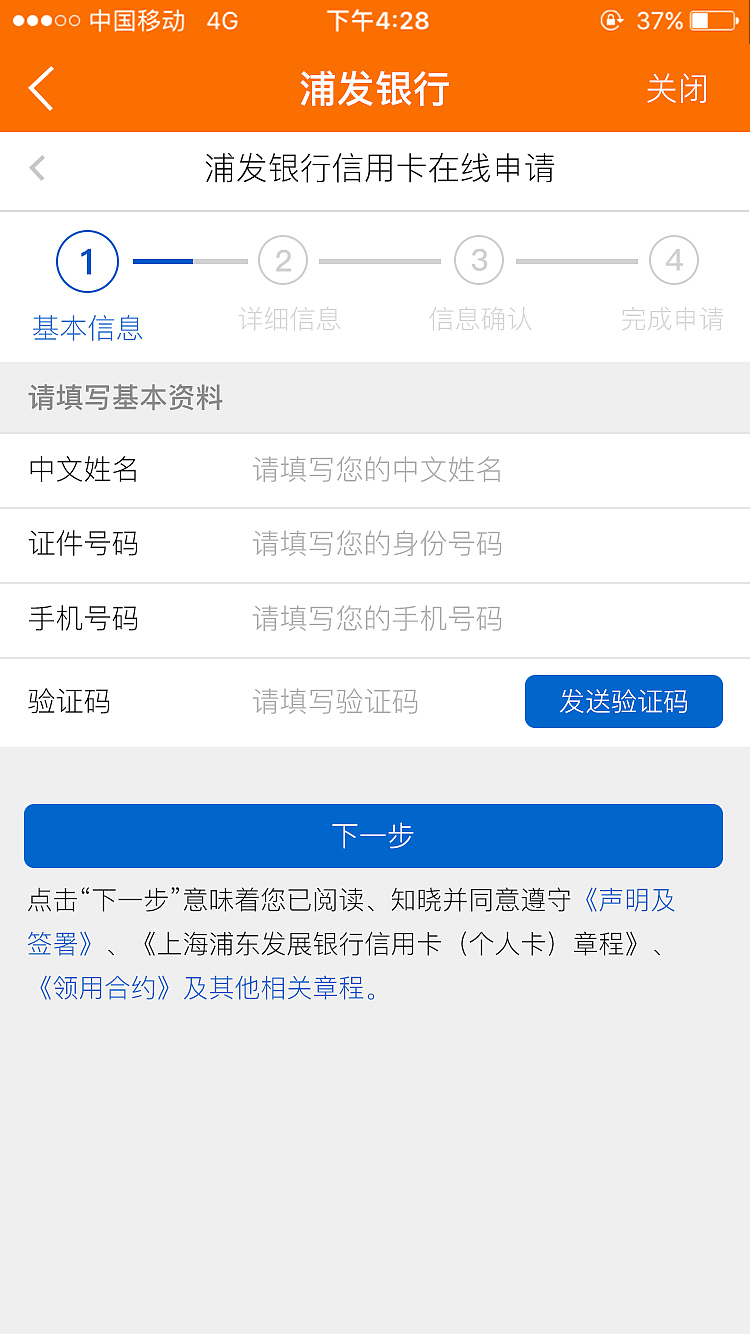The height and width of the screenshot is (1334, 750).
Task: Select step 1 circle 基本信息
Action: (x=87, y=260)
